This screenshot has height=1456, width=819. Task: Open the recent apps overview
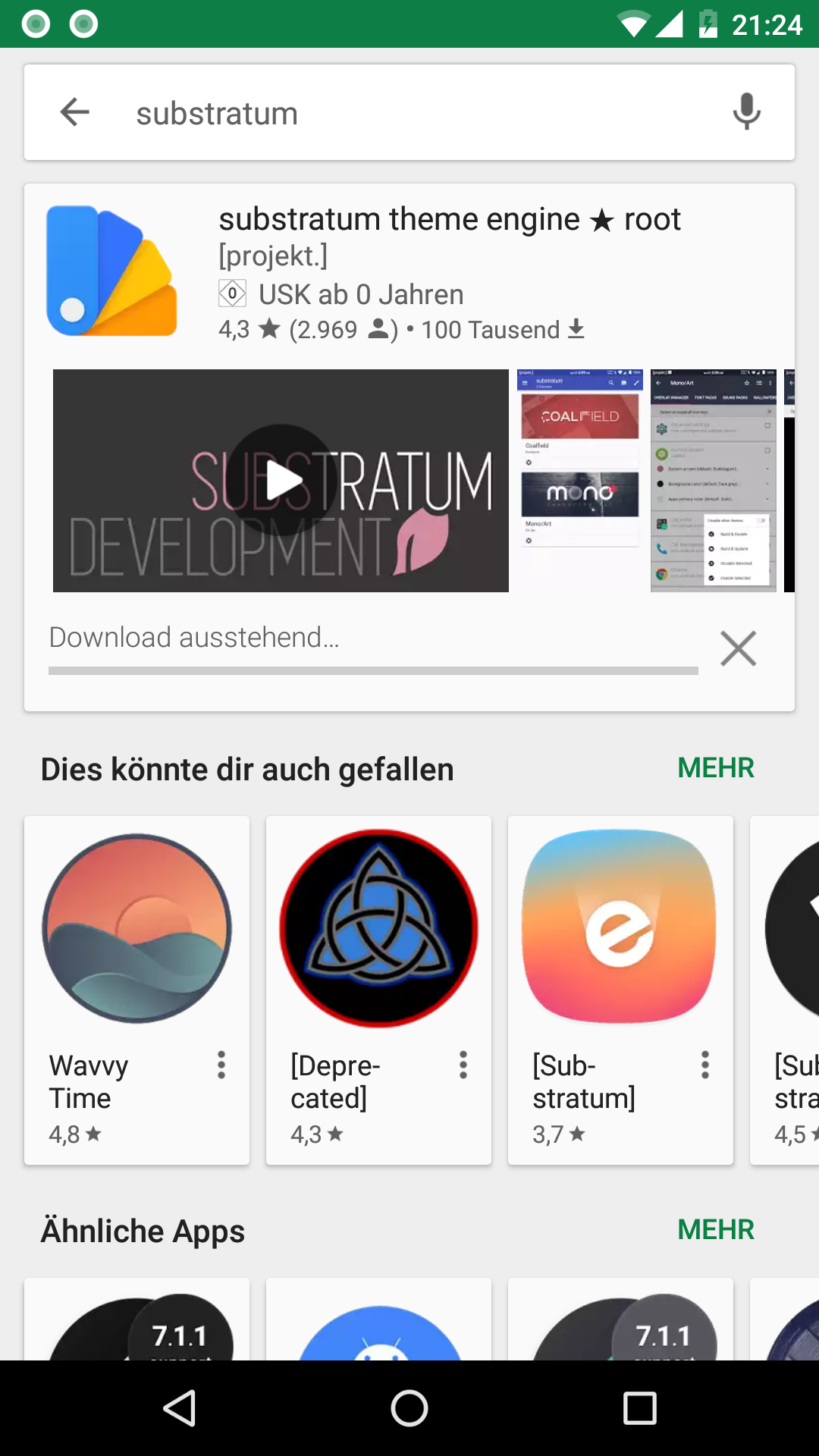click(x=639, y=1408)
